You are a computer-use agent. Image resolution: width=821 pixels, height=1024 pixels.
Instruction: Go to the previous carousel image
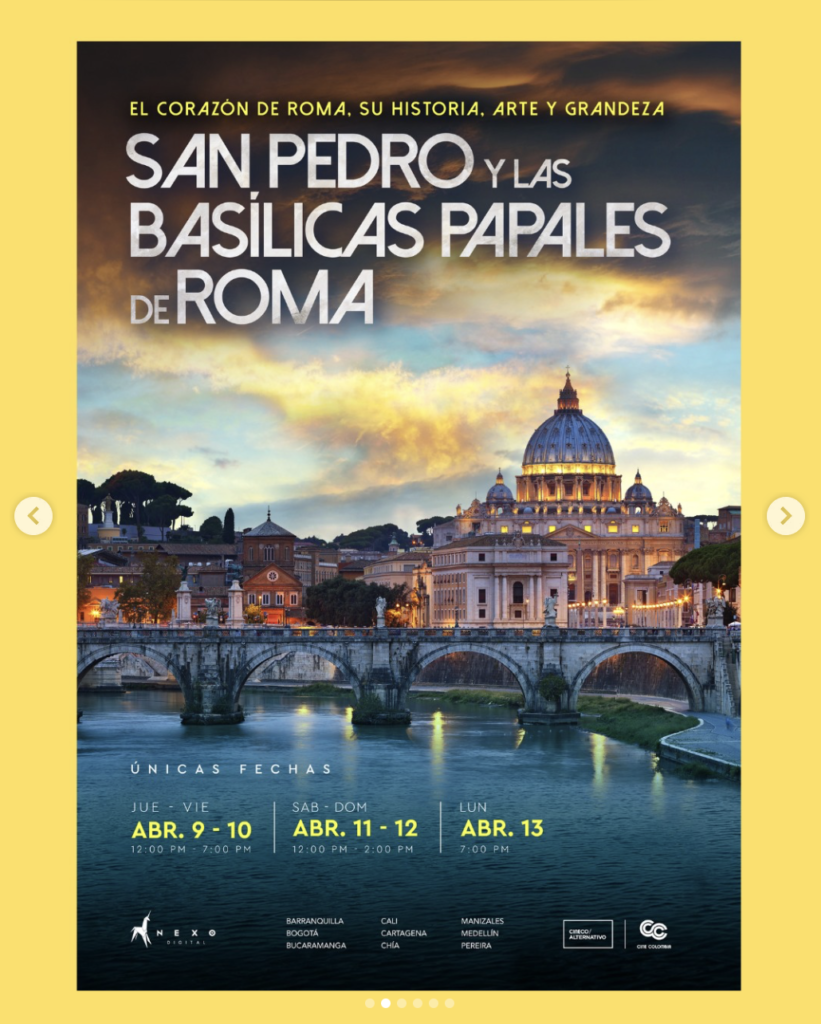[33, 516]
